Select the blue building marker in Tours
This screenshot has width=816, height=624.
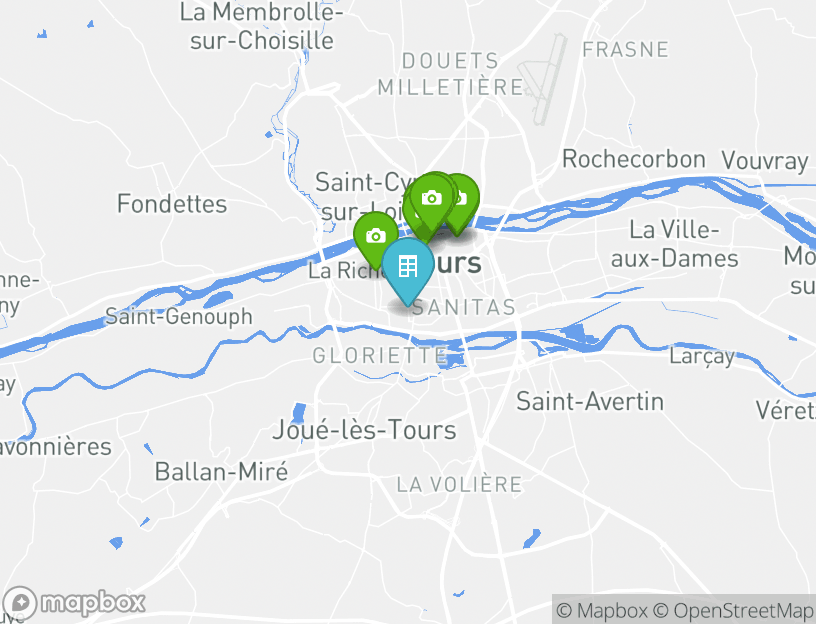(408, 267)
